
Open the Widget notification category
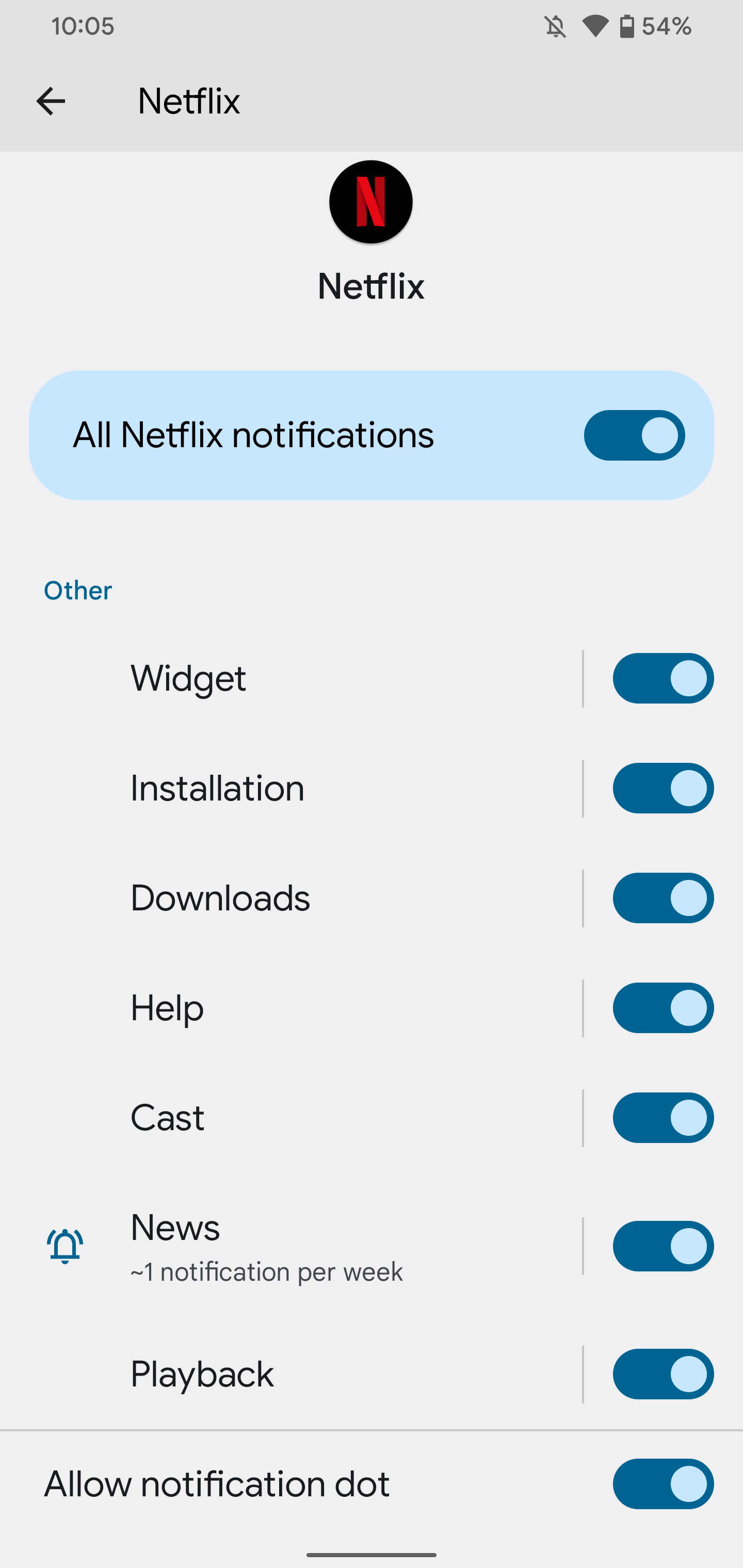(x=291, y=678)
